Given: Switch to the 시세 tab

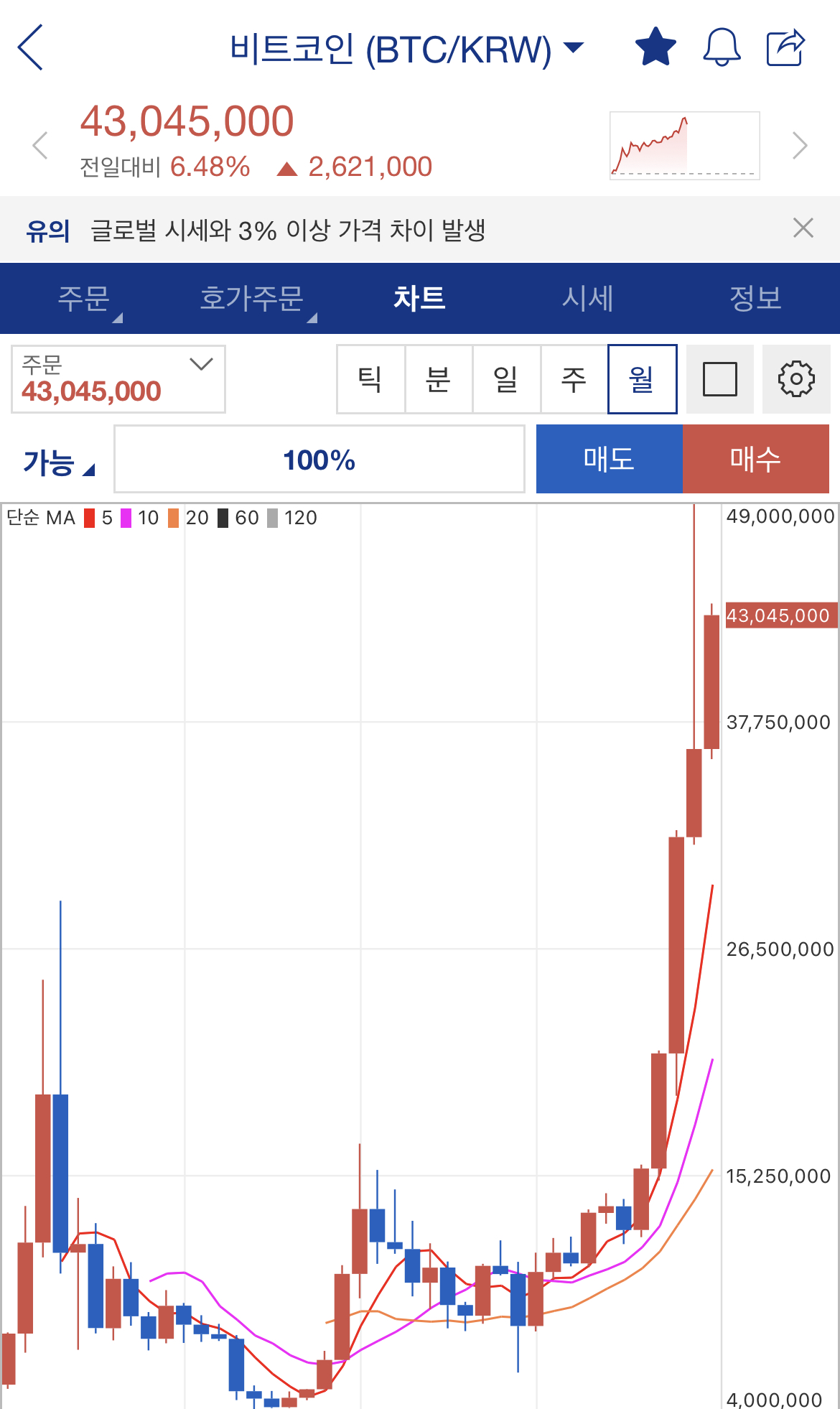Looking at the screenshot, I should (x=588, y=298).
